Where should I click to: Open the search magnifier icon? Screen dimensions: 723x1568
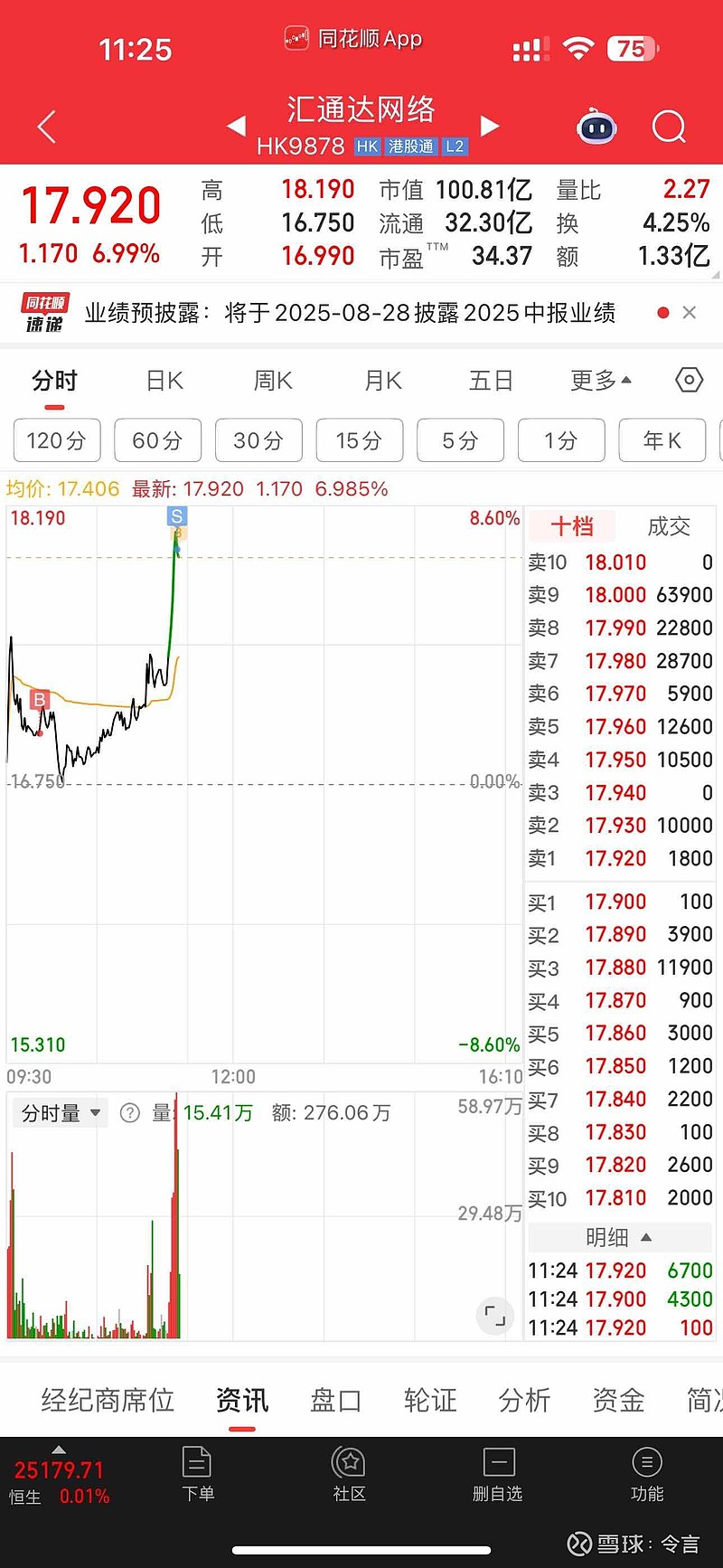pyautogui.click(x=669, y=128)
